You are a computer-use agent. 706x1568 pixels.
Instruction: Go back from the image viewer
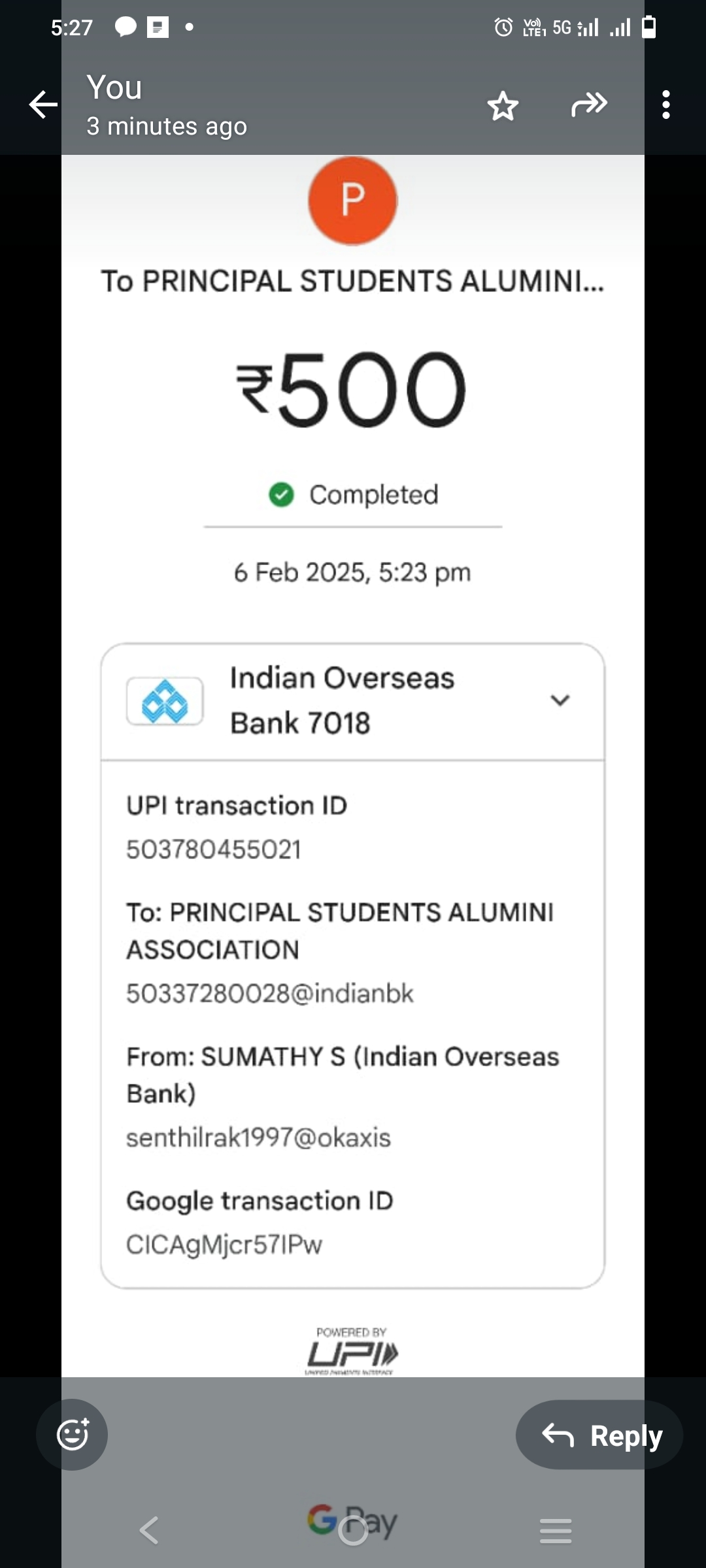coord(43,105)
